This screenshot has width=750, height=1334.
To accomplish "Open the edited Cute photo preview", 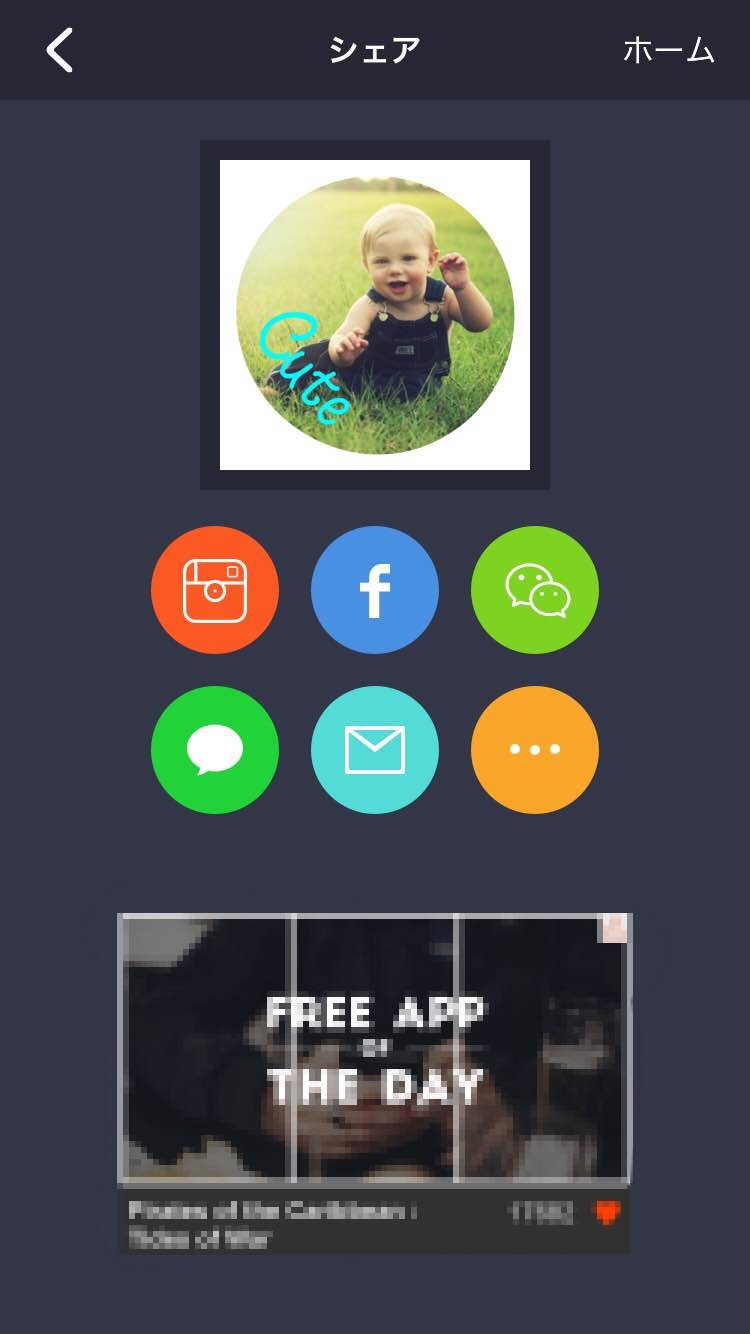I will coord(375,315).
